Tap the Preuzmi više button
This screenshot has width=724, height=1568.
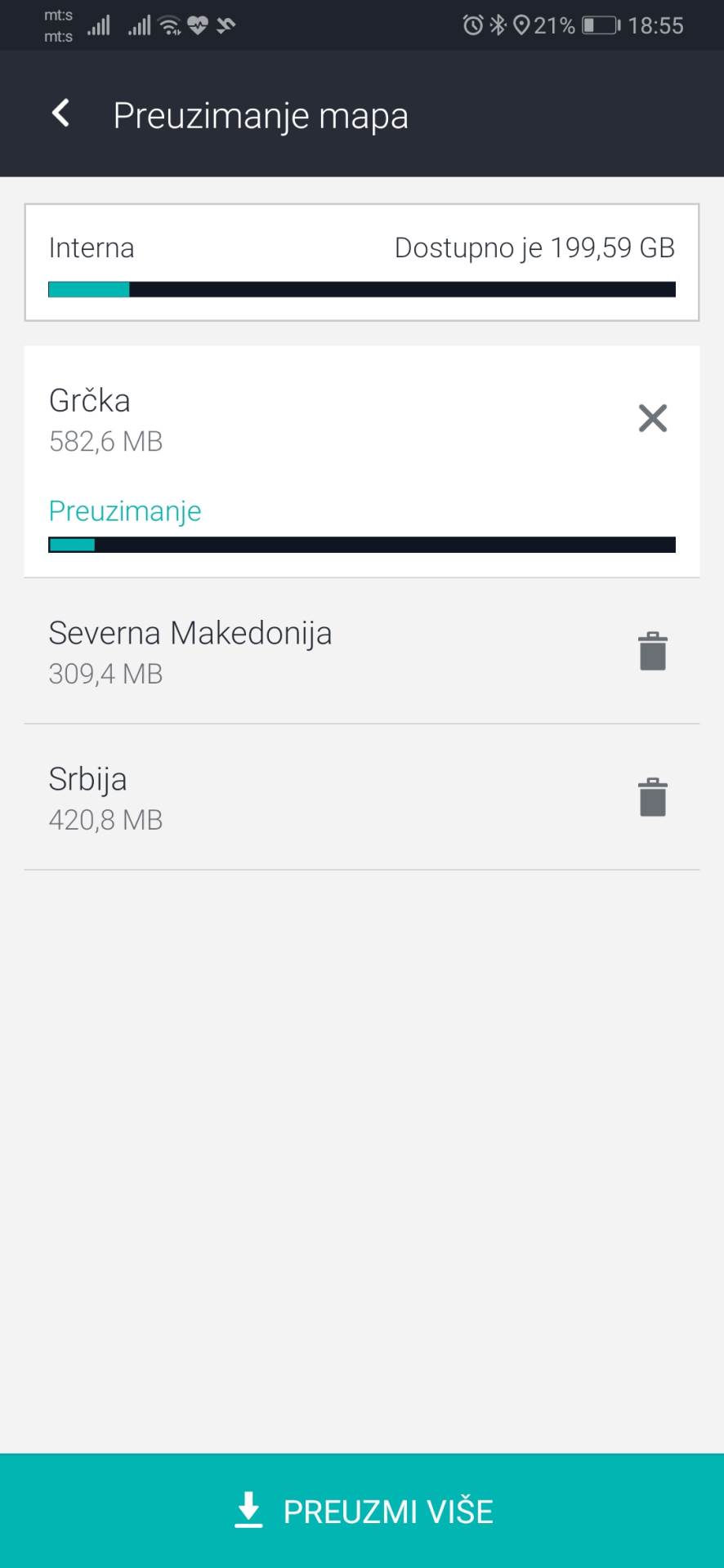tap(362, 1511)
